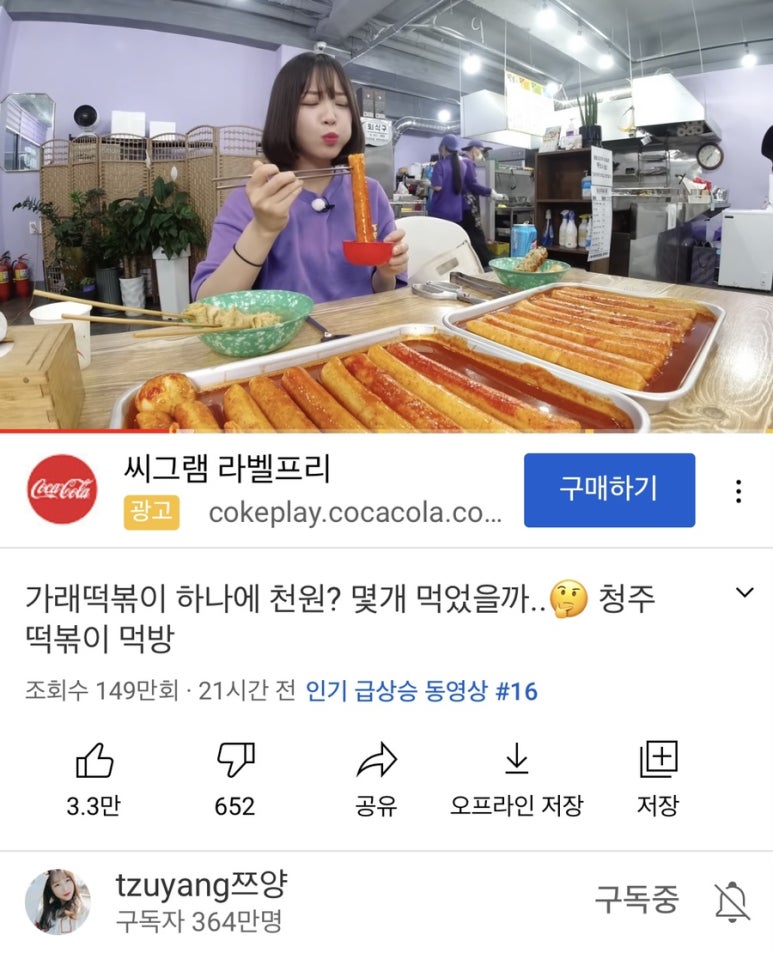The width and height of the screenshot is (773, 953).
Task: Open the 인기 급상승 동영상 #16 link
Action: [421, 691]
